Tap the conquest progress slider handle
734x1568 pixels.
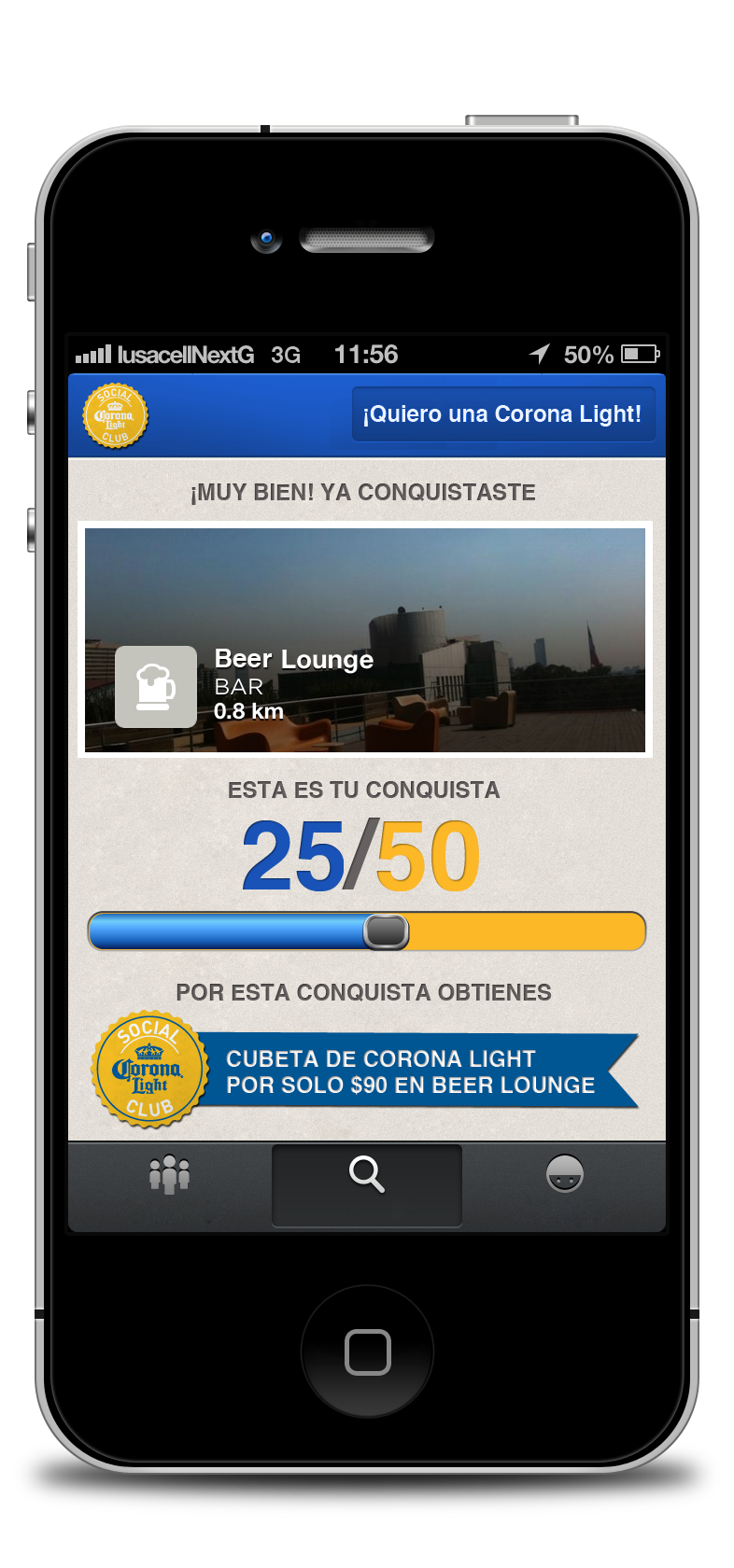tap(386, 931)
